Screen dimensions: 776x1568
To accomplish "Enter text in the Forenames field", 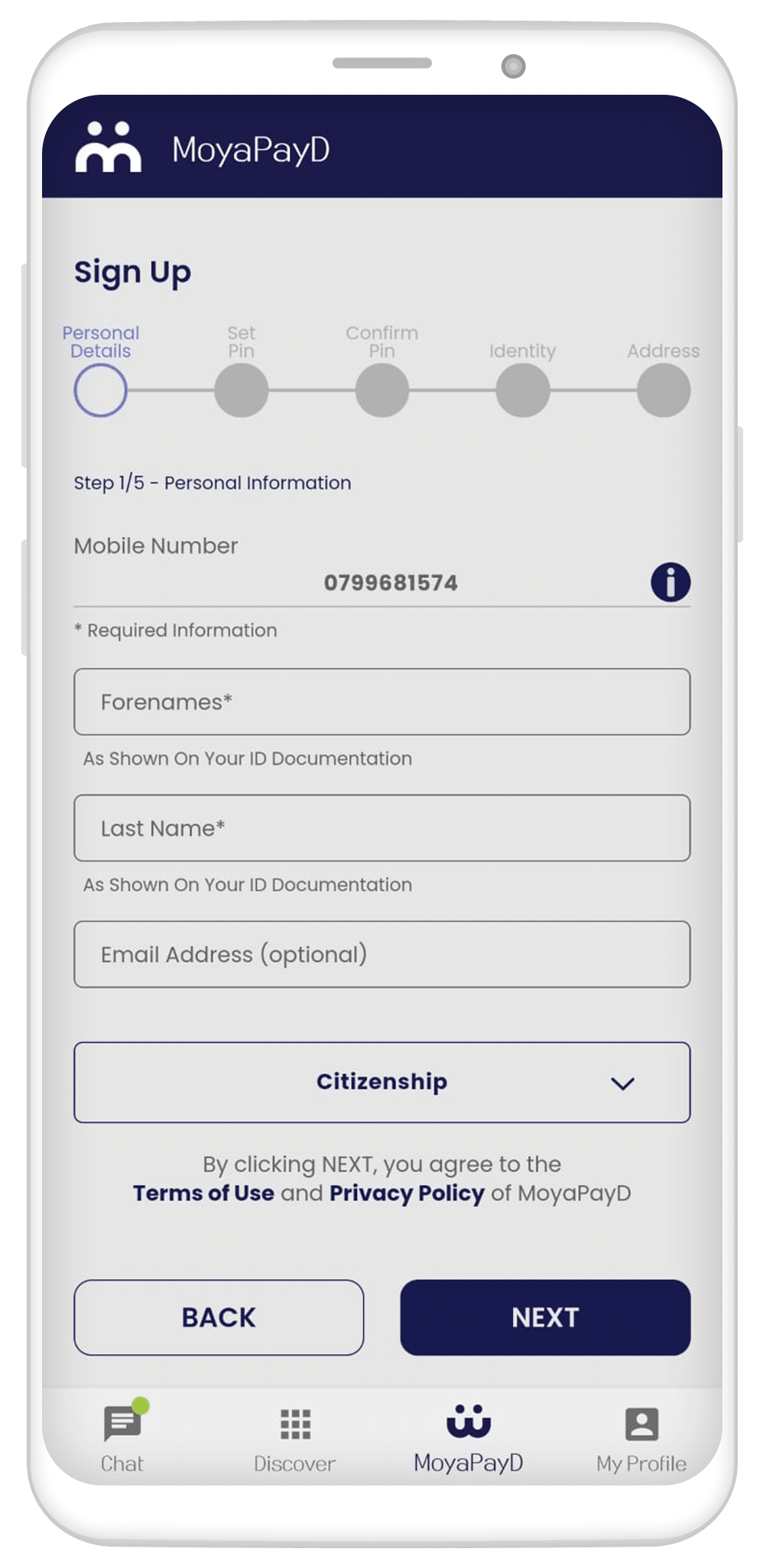I will click(382, 701).
